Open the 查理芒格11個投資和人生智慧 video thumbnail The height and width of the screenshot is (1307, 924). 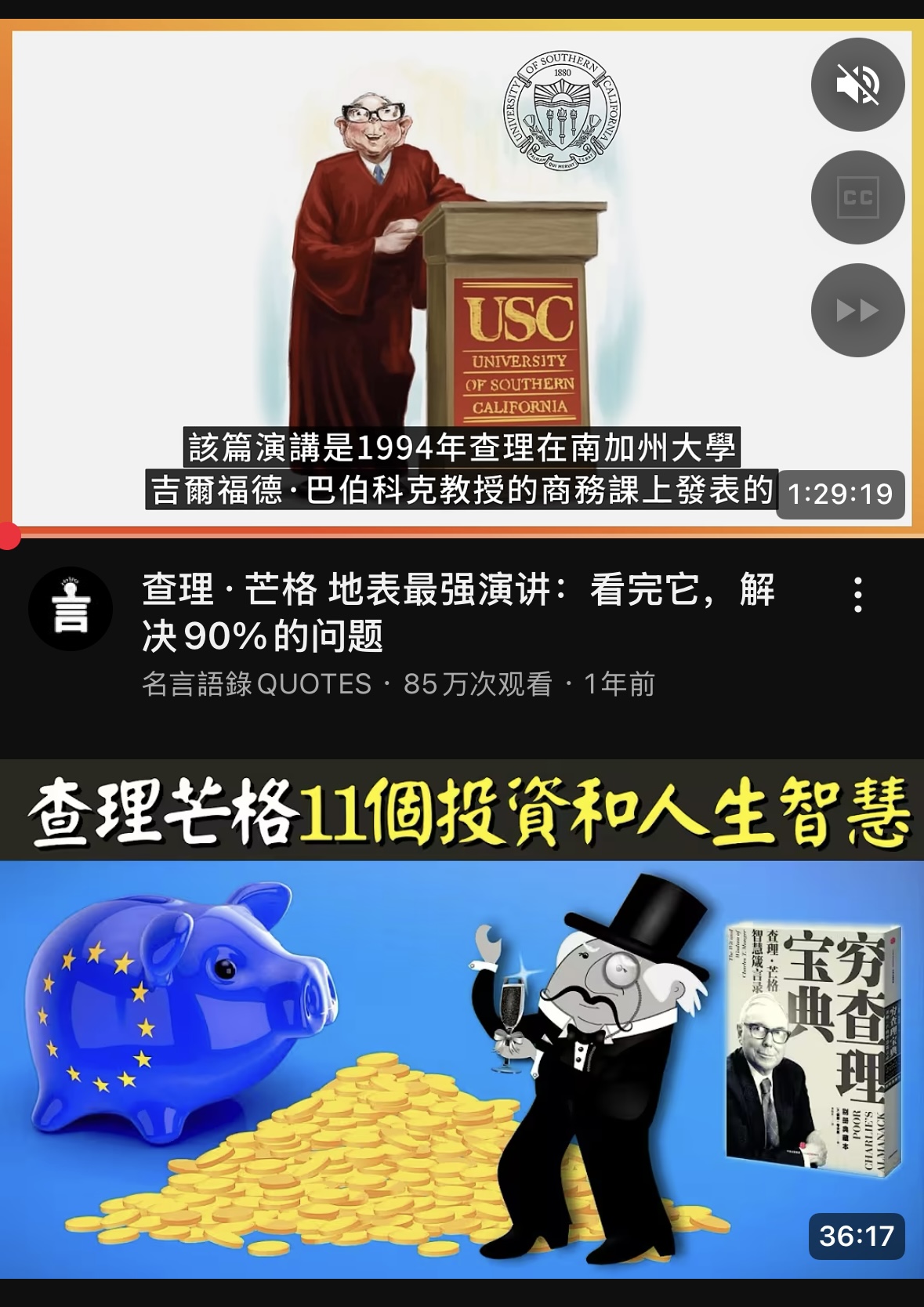coord(461,1019)
